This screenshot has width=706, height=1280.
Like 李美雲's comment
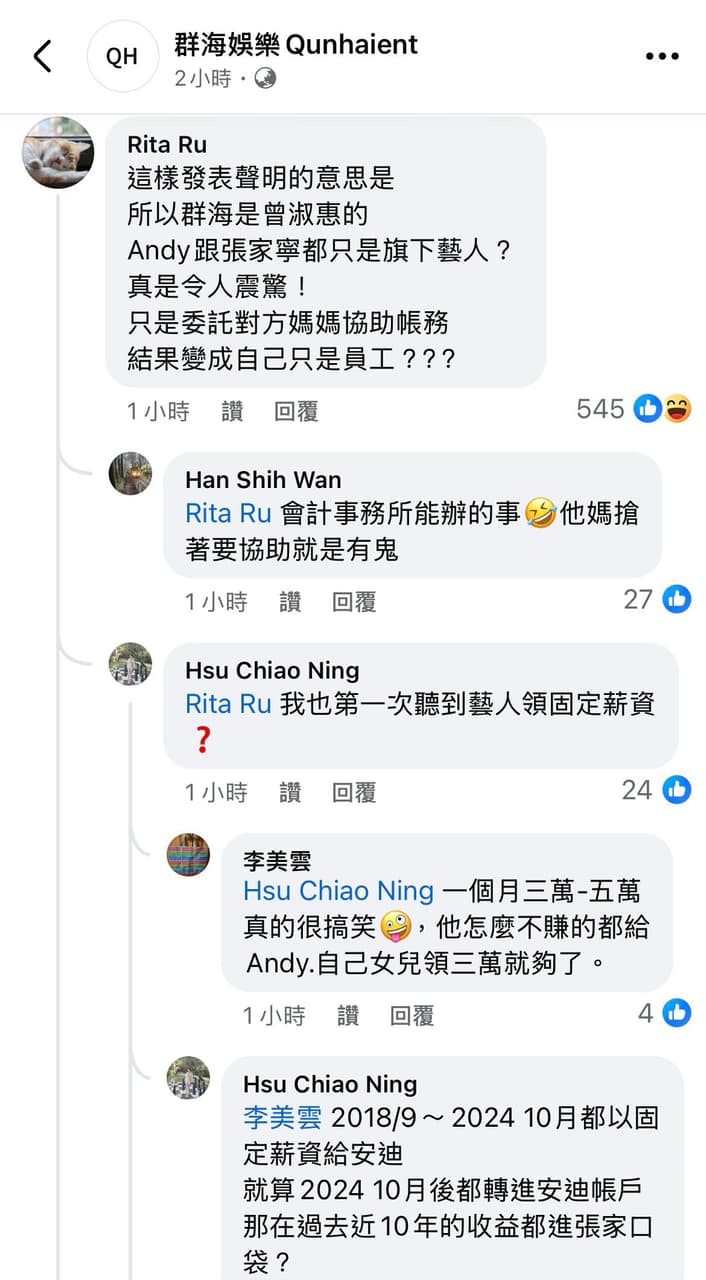[x=348, y=1015]
